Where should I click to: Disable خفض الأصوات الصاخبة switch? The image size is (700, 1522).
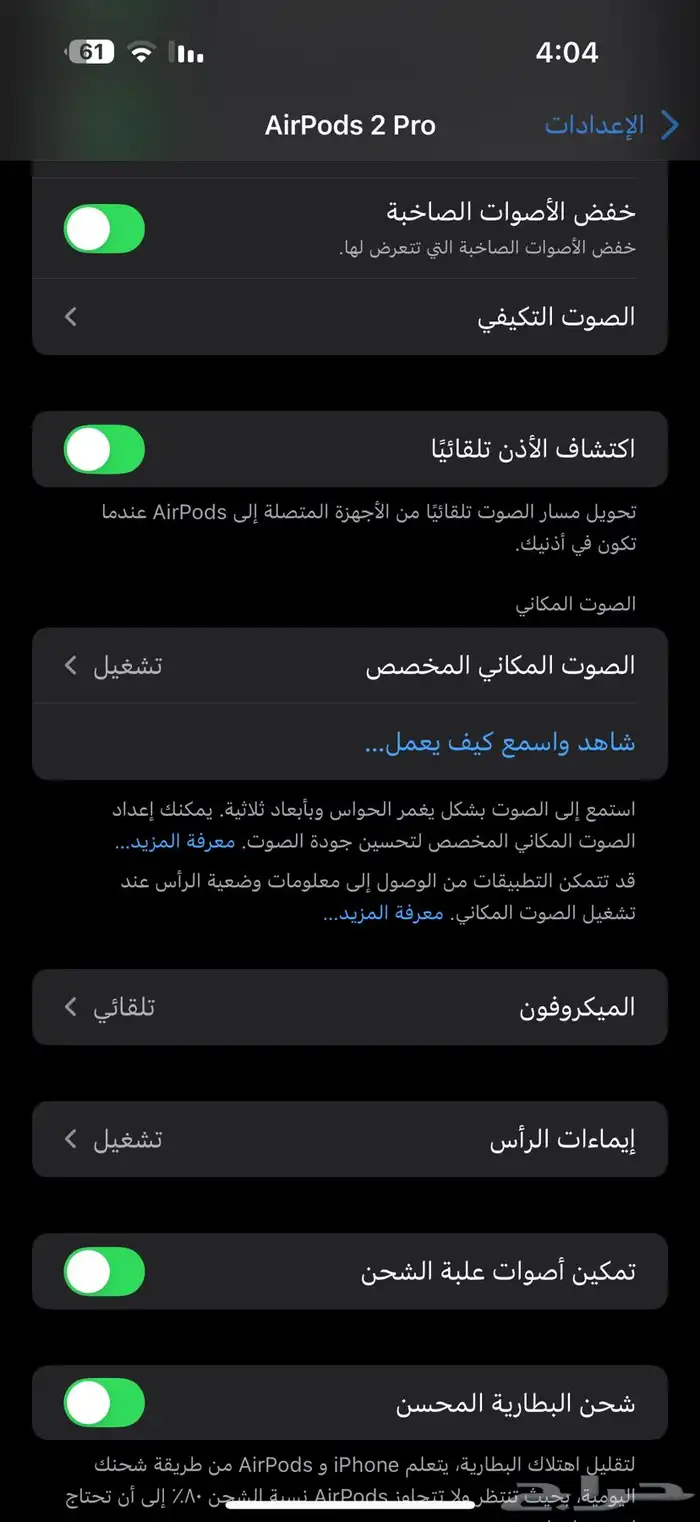pos(104,229)
